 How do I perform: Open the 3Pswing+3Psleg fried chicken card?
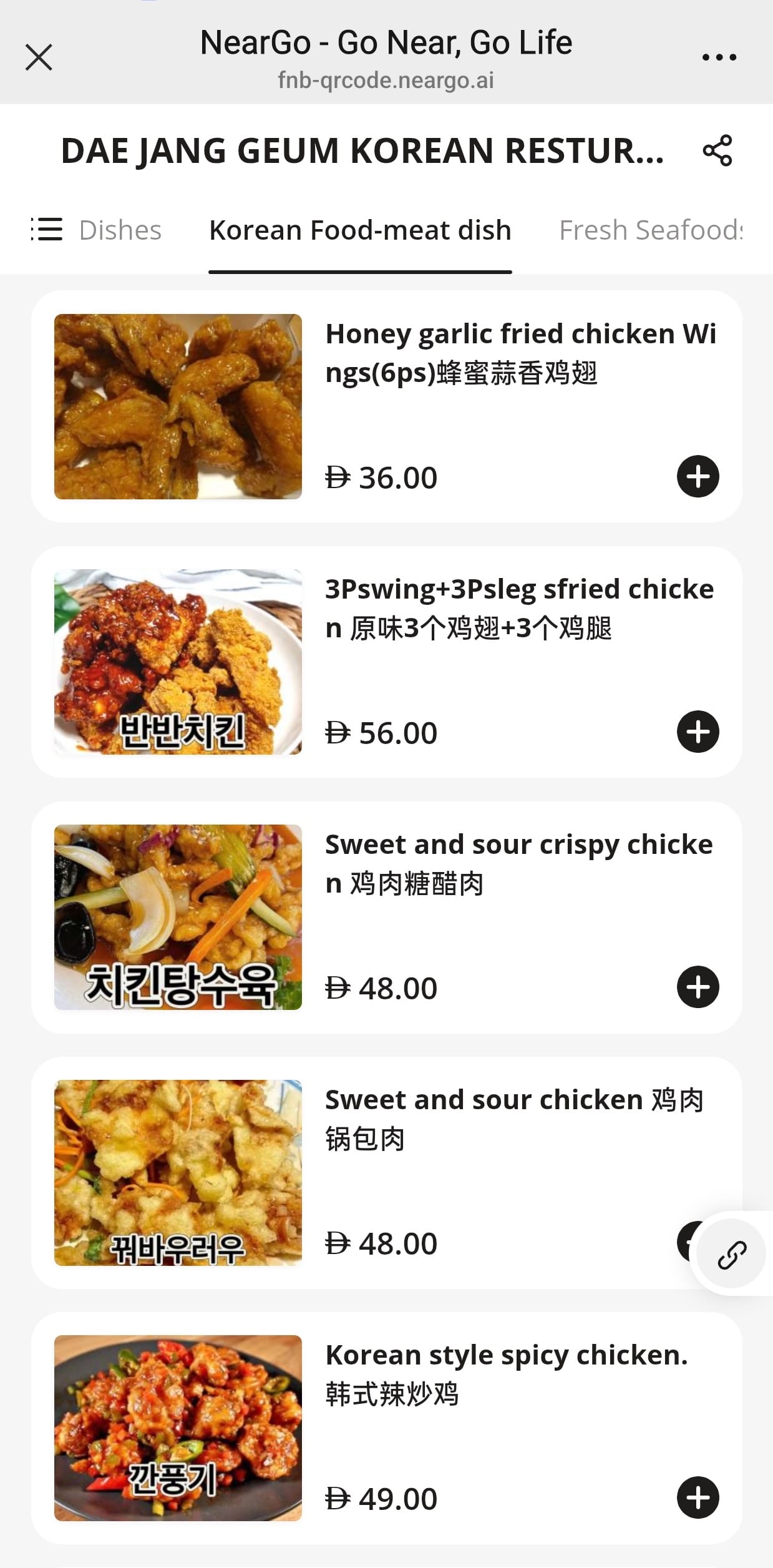tap(386, 662)
